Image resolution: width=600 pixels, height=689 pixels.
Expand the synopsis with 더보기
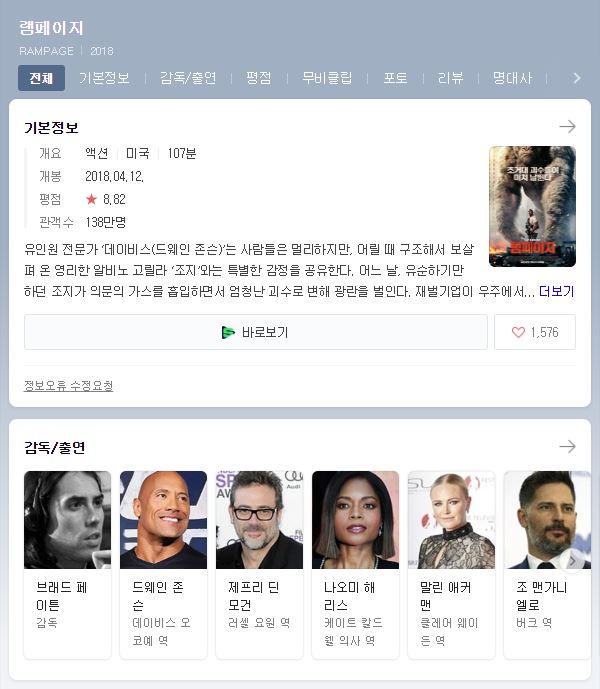tap(556, 292)
